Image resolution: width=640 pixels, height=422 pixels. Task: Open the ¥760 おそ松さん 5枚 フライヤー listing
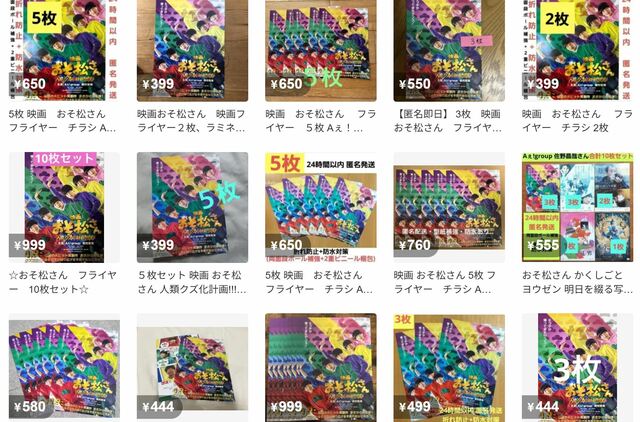point(449,207)
